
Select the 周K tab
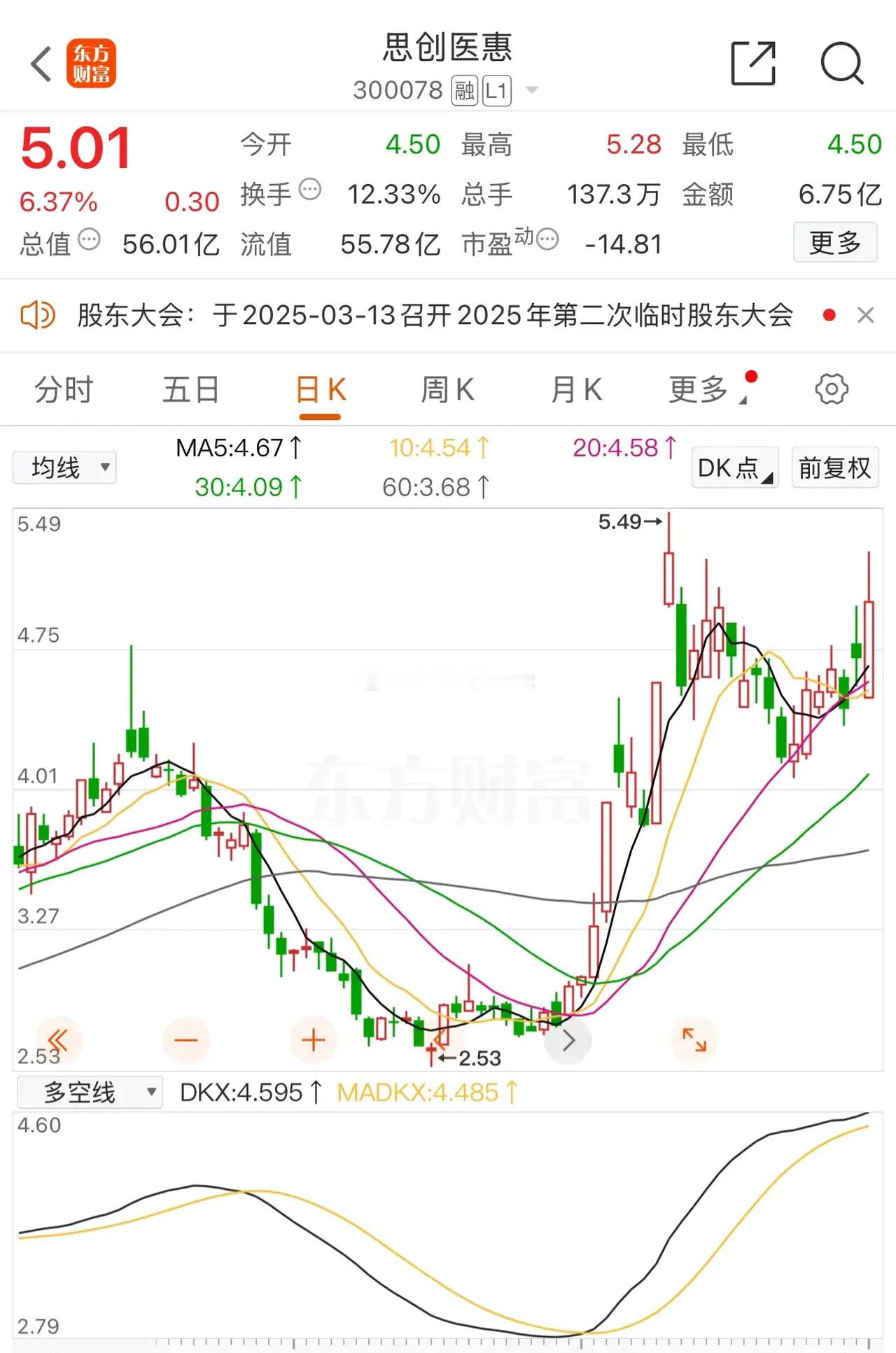tap(447, 390)
